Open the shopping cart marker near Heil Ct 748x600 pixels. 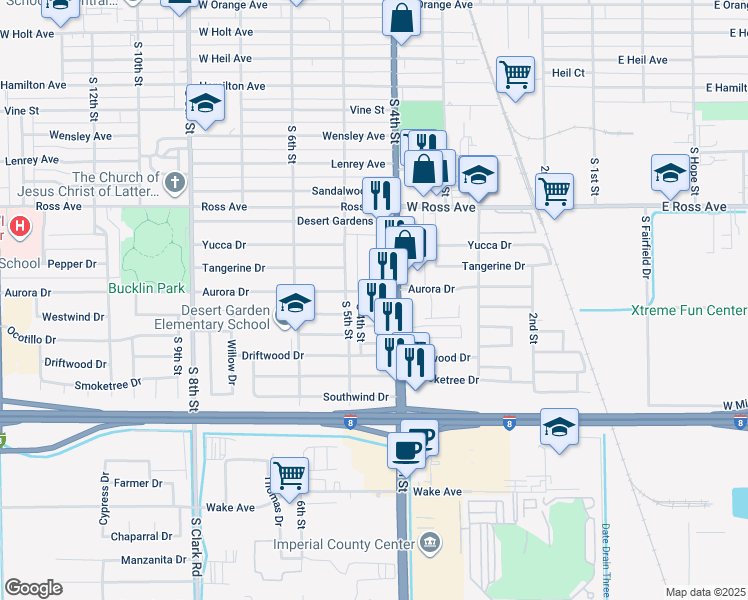point(515,73)
